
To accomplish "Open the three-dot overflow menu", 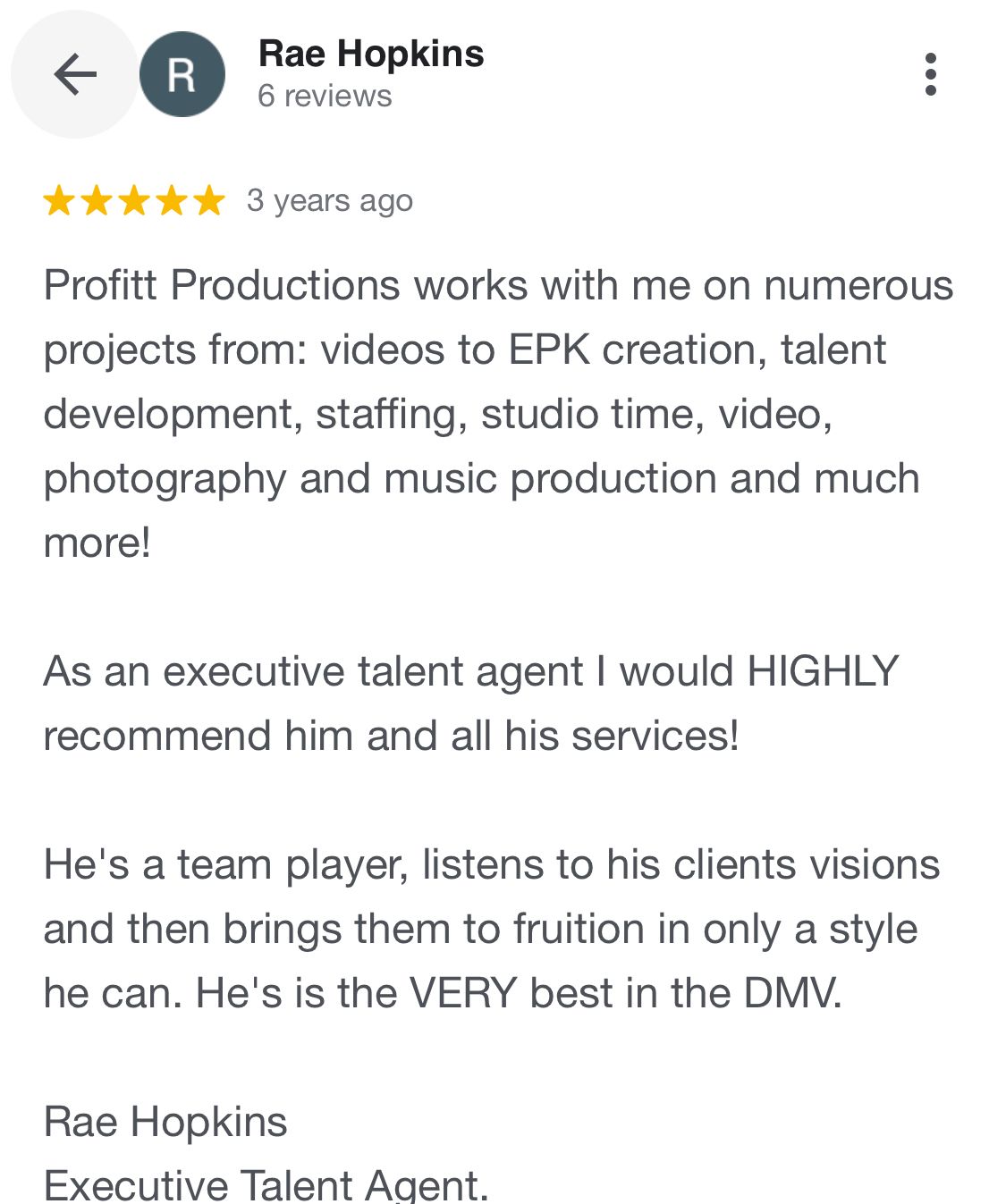I will (x=930, y=74).
